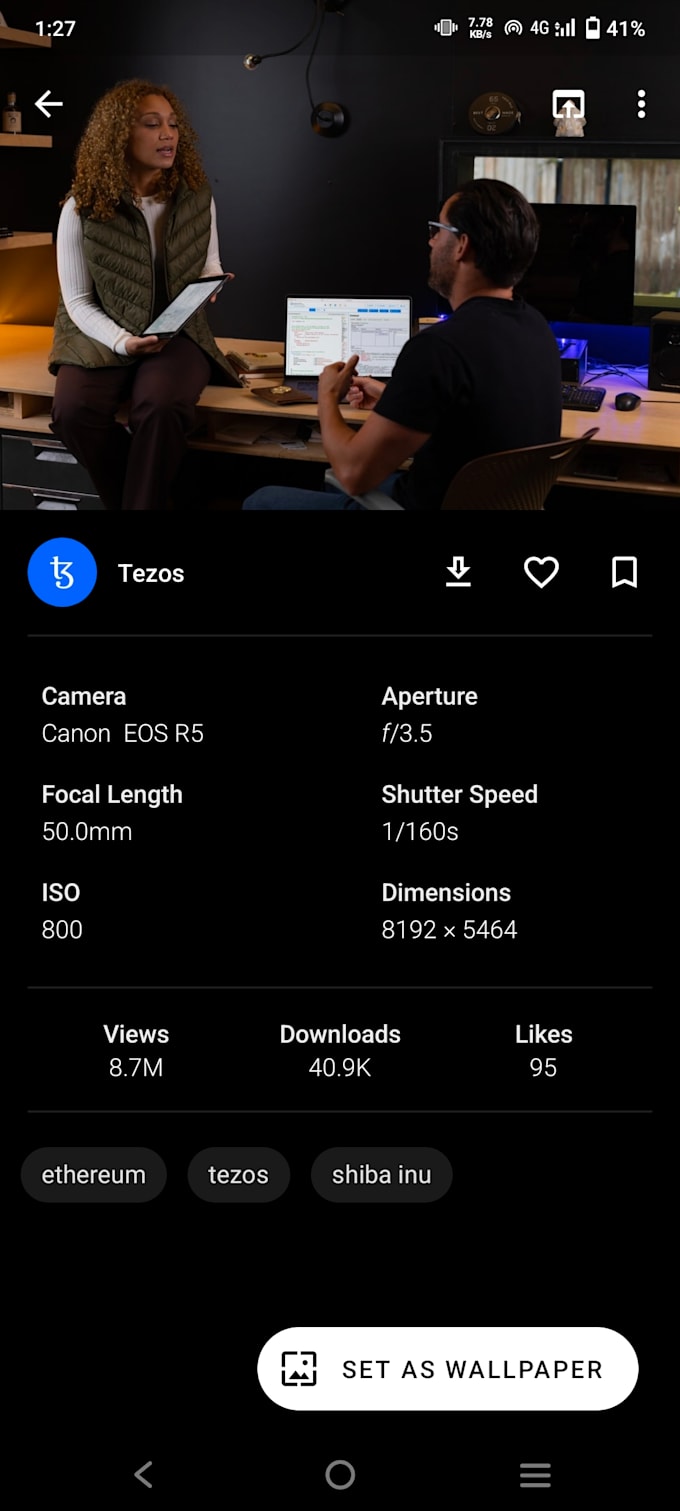Download this photo
Screen dimensions: 680x1511
[458, 572]
